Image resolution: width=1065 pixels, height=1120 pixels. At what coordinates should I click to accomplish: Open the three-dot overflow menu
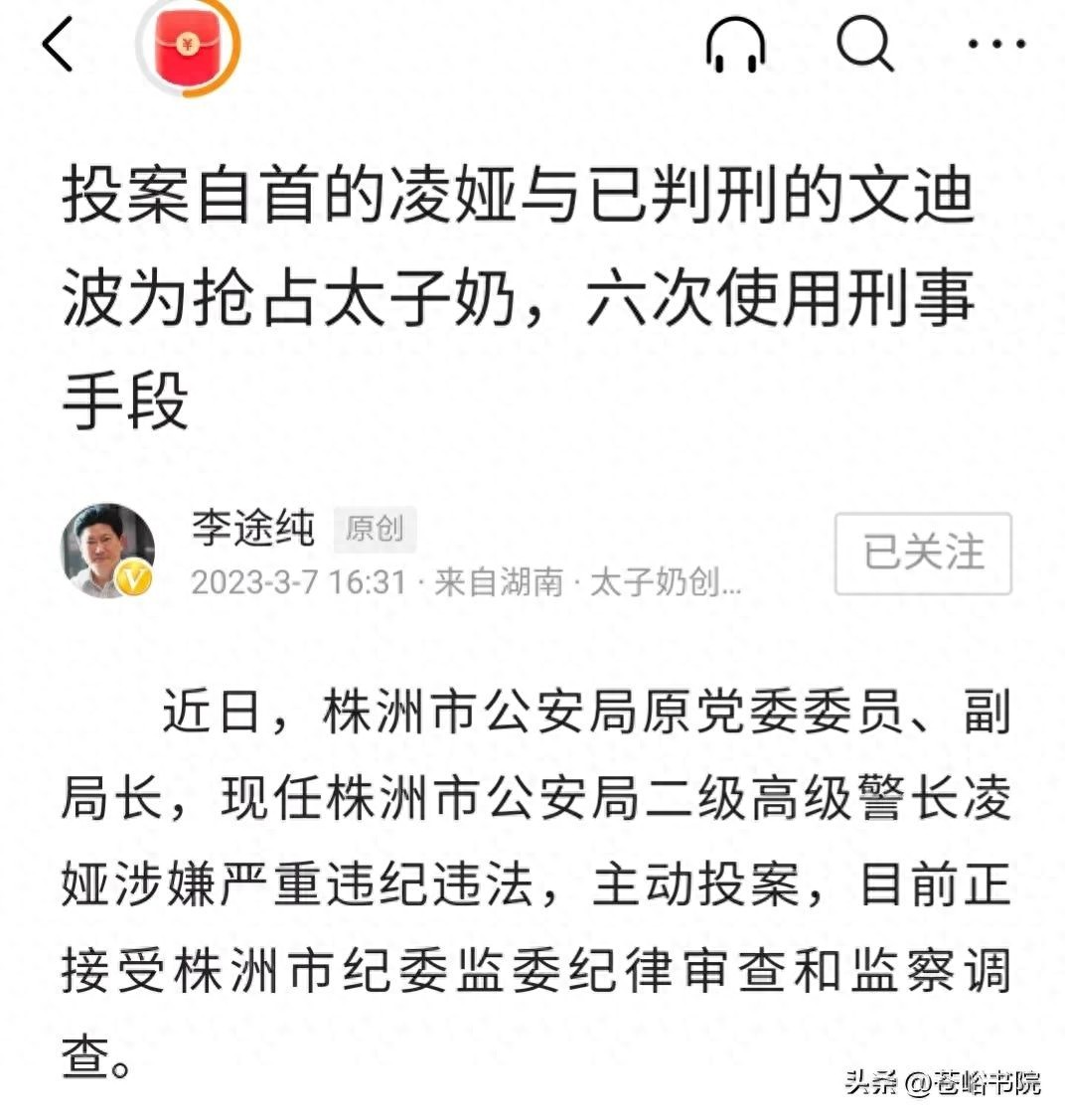click(996, 45)
